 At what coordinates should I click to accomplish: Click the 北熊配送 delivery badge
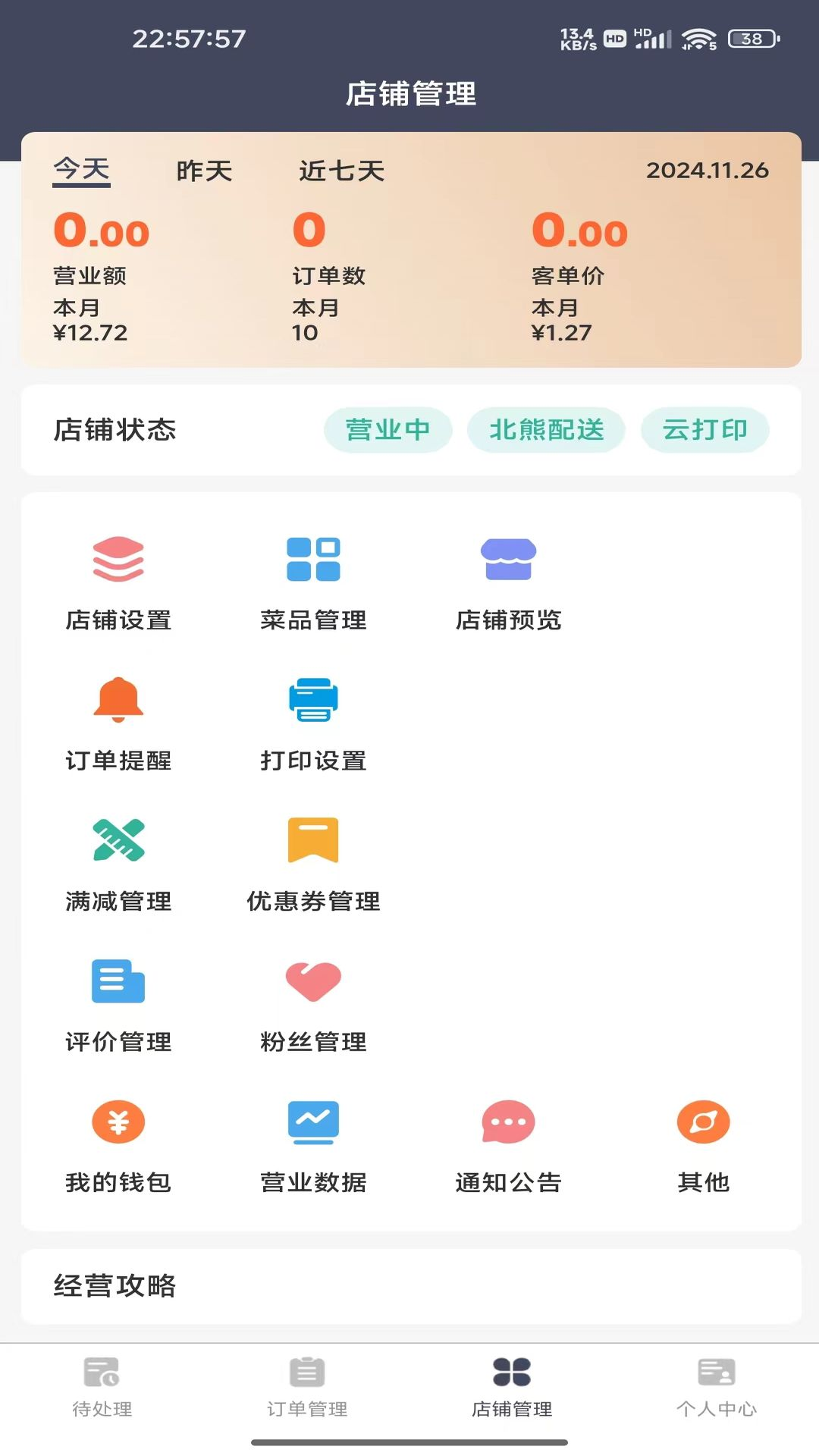click(x=546, y=429)
